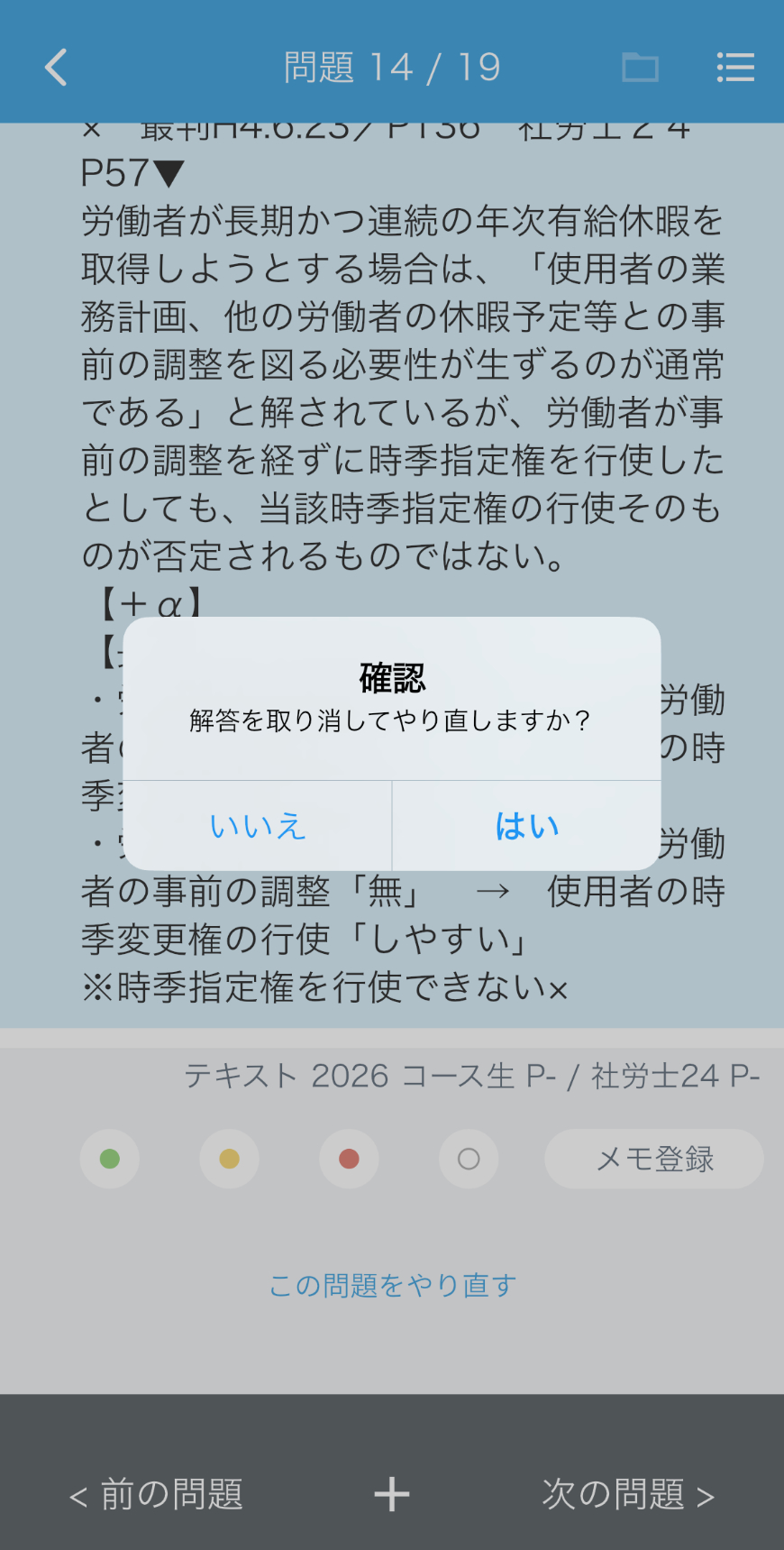
Task: Tap the plus icon in the bottom bar
Action: pyautogui.click(x=392, y=1494)
